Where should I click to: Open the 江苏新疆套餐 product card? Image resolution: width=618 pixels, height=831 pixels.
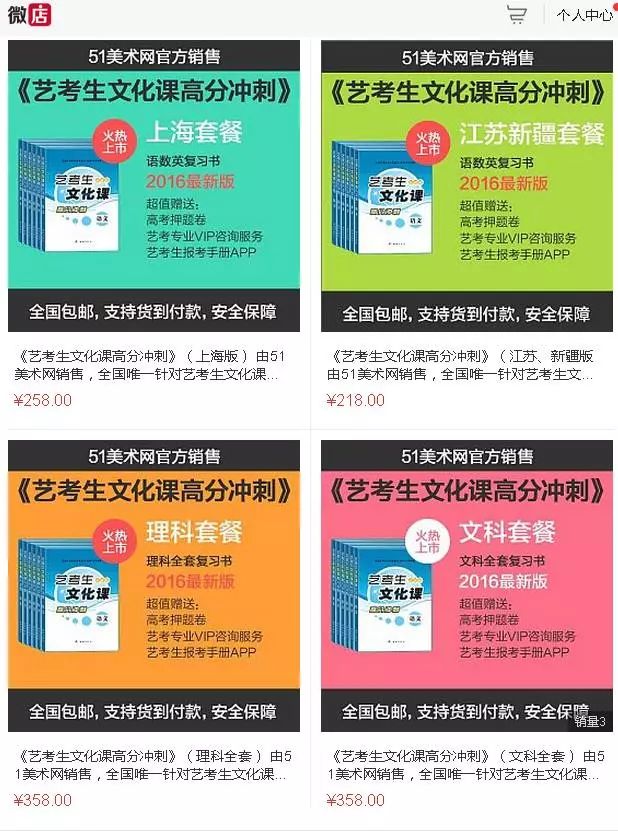tap(466, 186)
